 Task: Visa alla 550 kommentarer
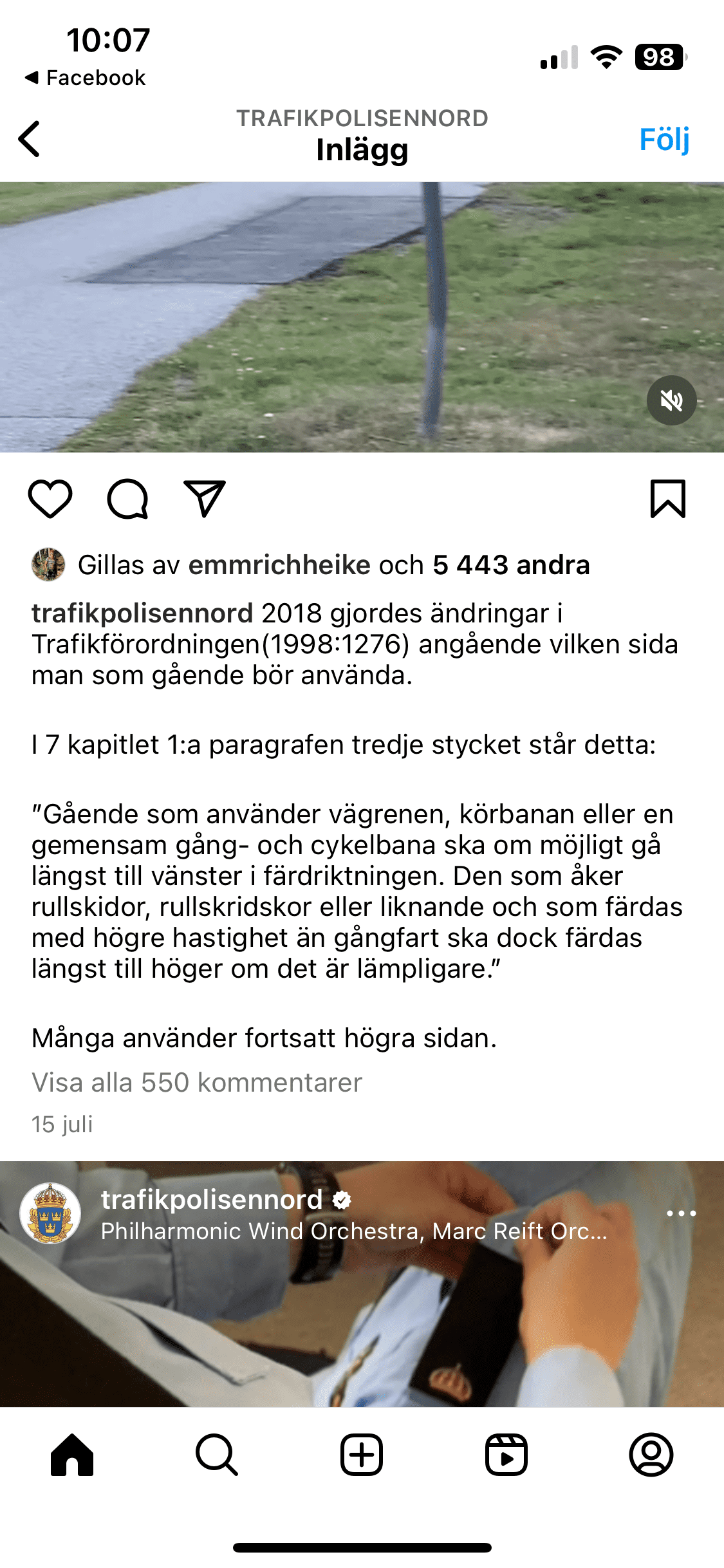point(197,1083)
